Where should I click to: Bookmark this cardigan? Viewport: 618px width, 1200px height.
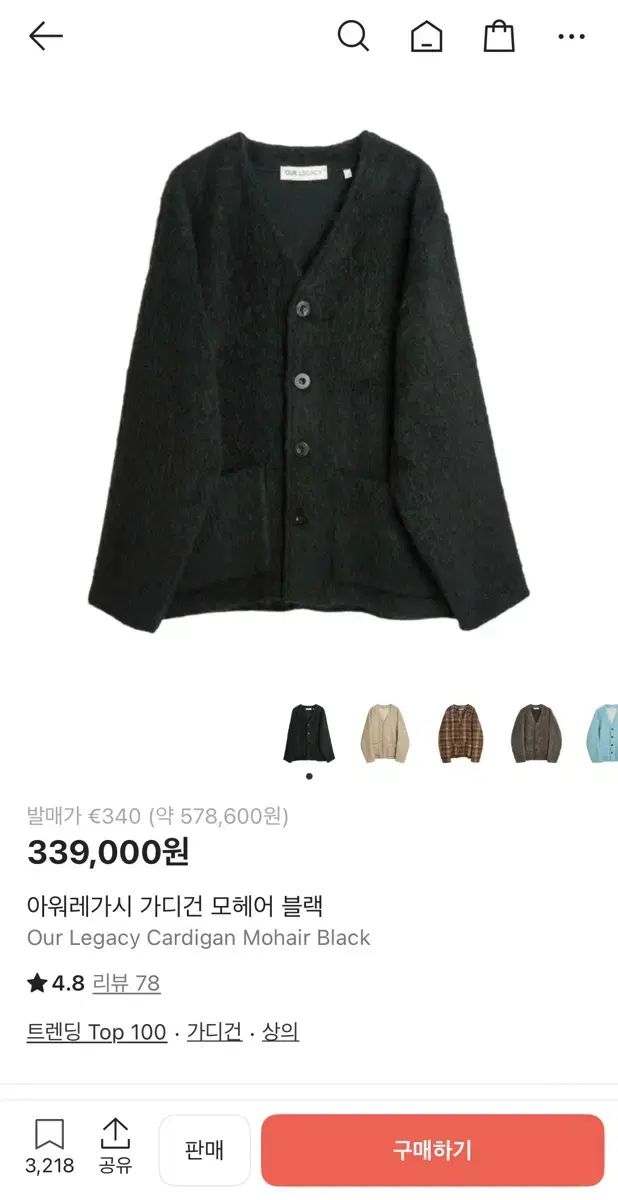pyautogui.click(x=49, y=1146)
